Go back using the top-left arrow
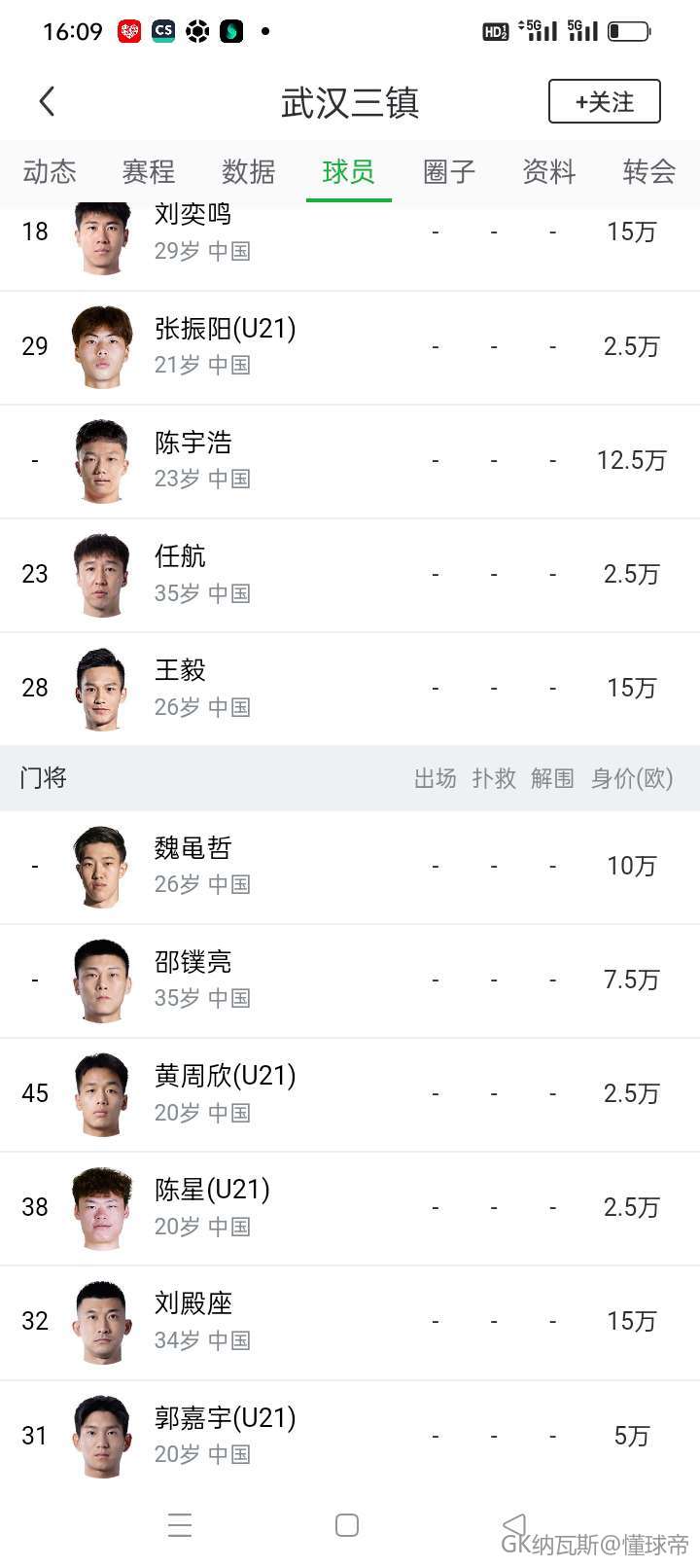The width and height of the screenshot is (700, 1568). (47, 101)
